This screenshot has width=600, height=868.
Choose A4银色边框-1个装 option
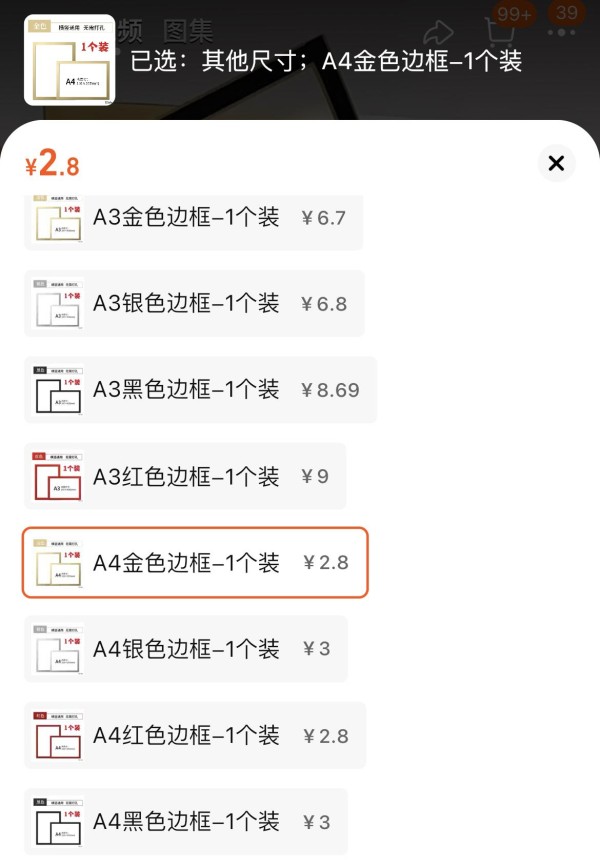tap(186, 649)
